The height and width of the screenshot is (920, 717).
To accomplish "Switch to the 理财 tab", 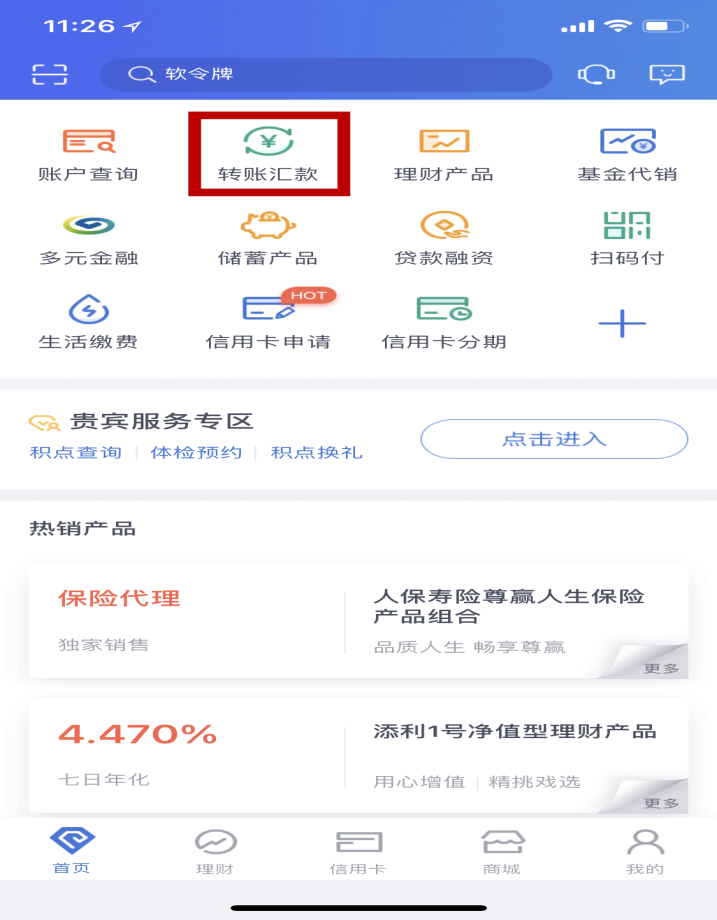I will point(215,851).
